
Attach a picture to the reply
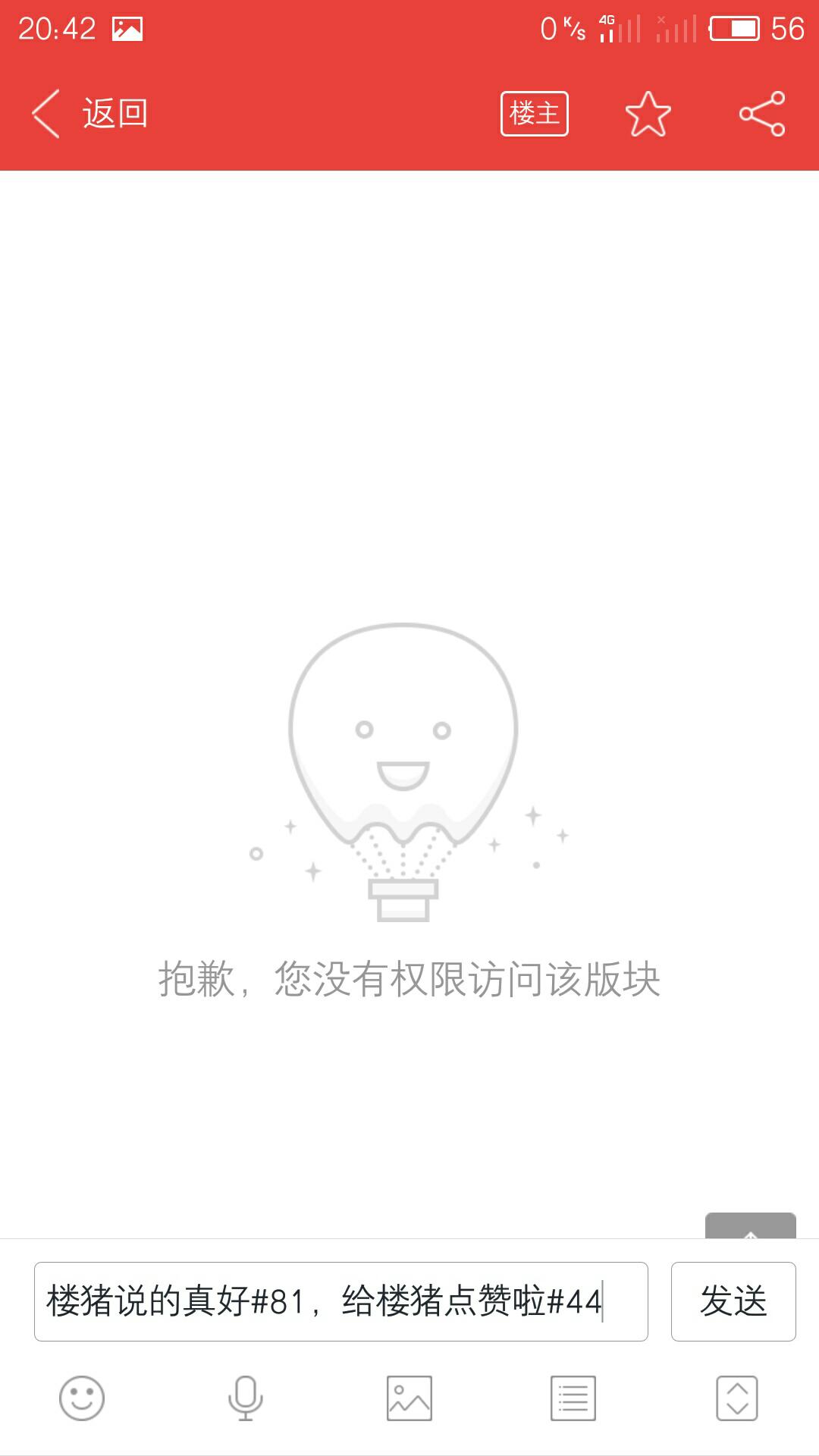pyautogui.click(x=409, y=1398)
